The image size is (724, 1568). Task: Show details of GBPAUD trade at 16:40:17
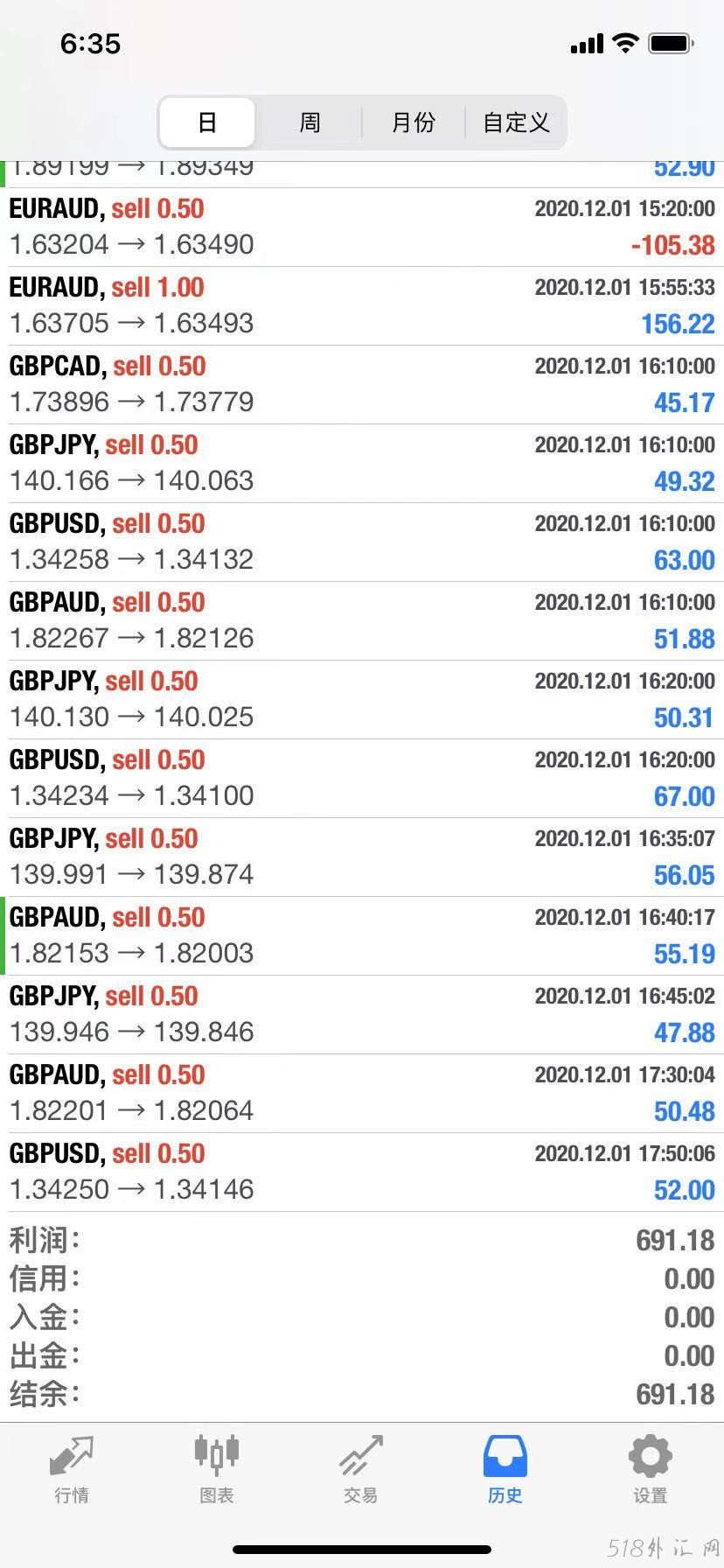tap(362, 935)
